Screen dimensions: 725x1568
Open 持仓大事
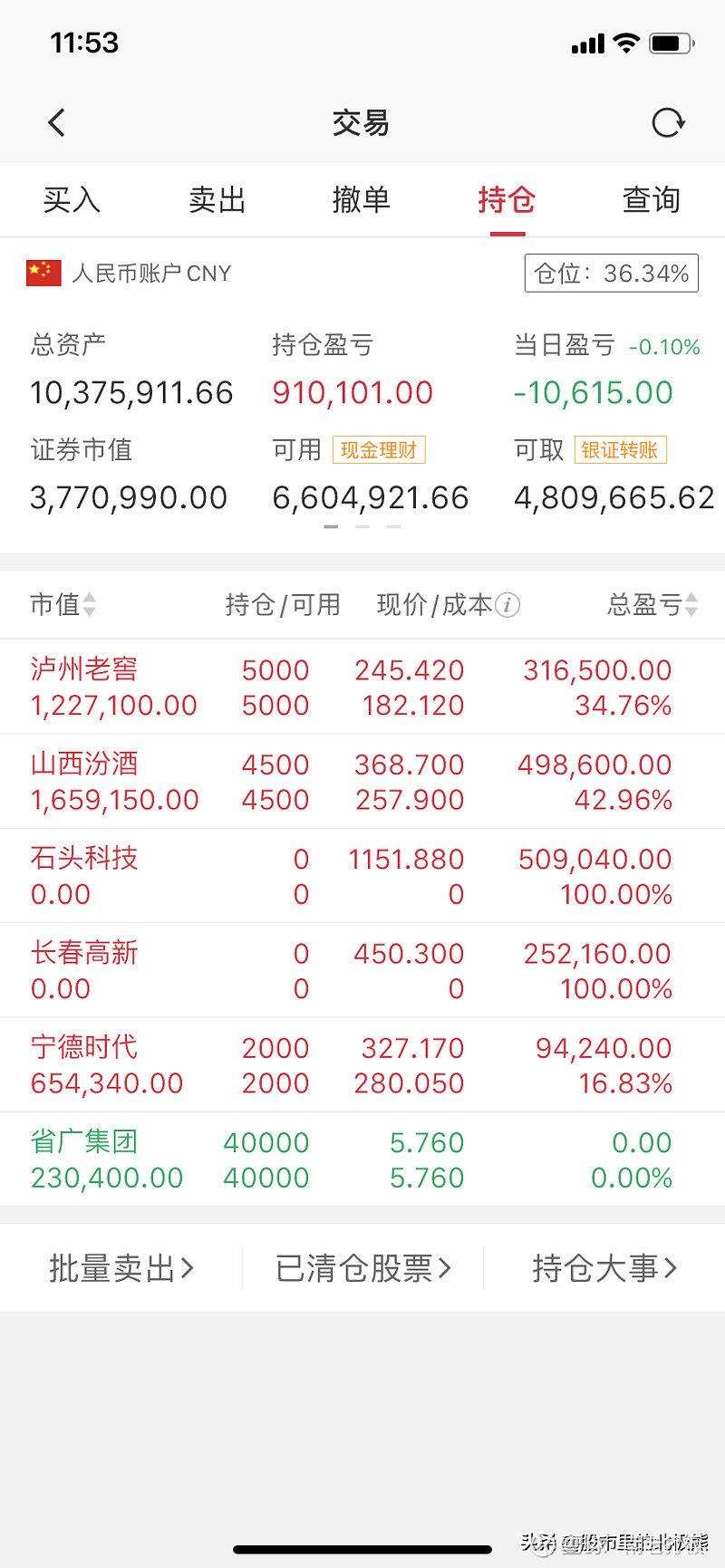604,1268
